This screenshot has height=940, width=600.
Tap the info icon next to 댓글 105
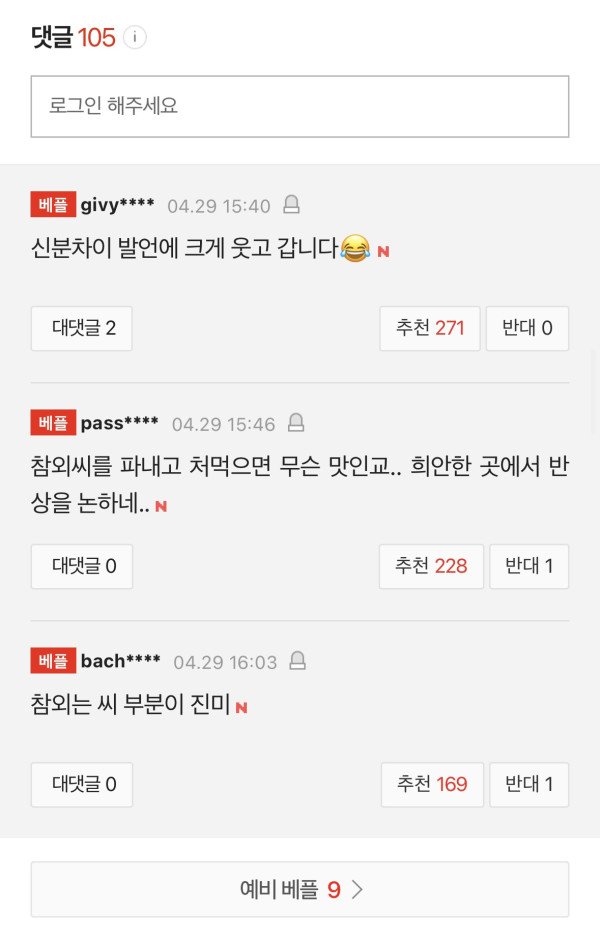(135, 38)
